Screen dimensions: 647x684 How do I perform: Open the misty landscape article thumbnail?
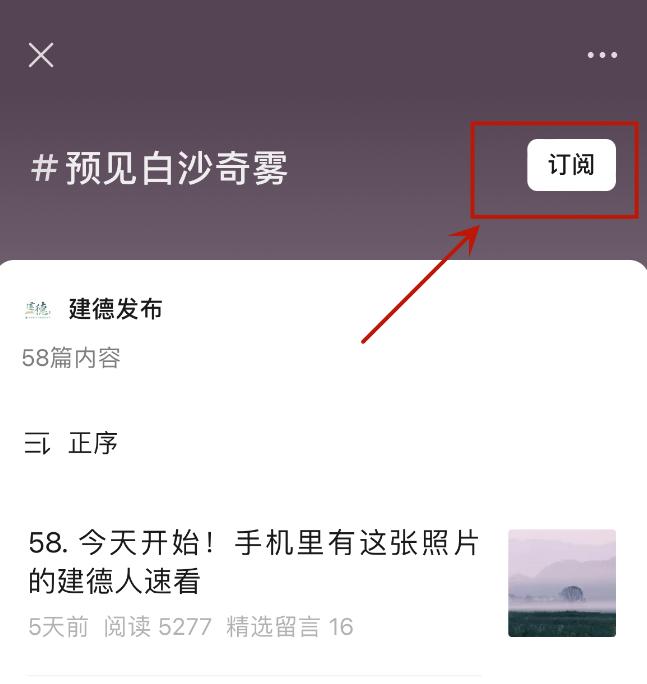562,583
